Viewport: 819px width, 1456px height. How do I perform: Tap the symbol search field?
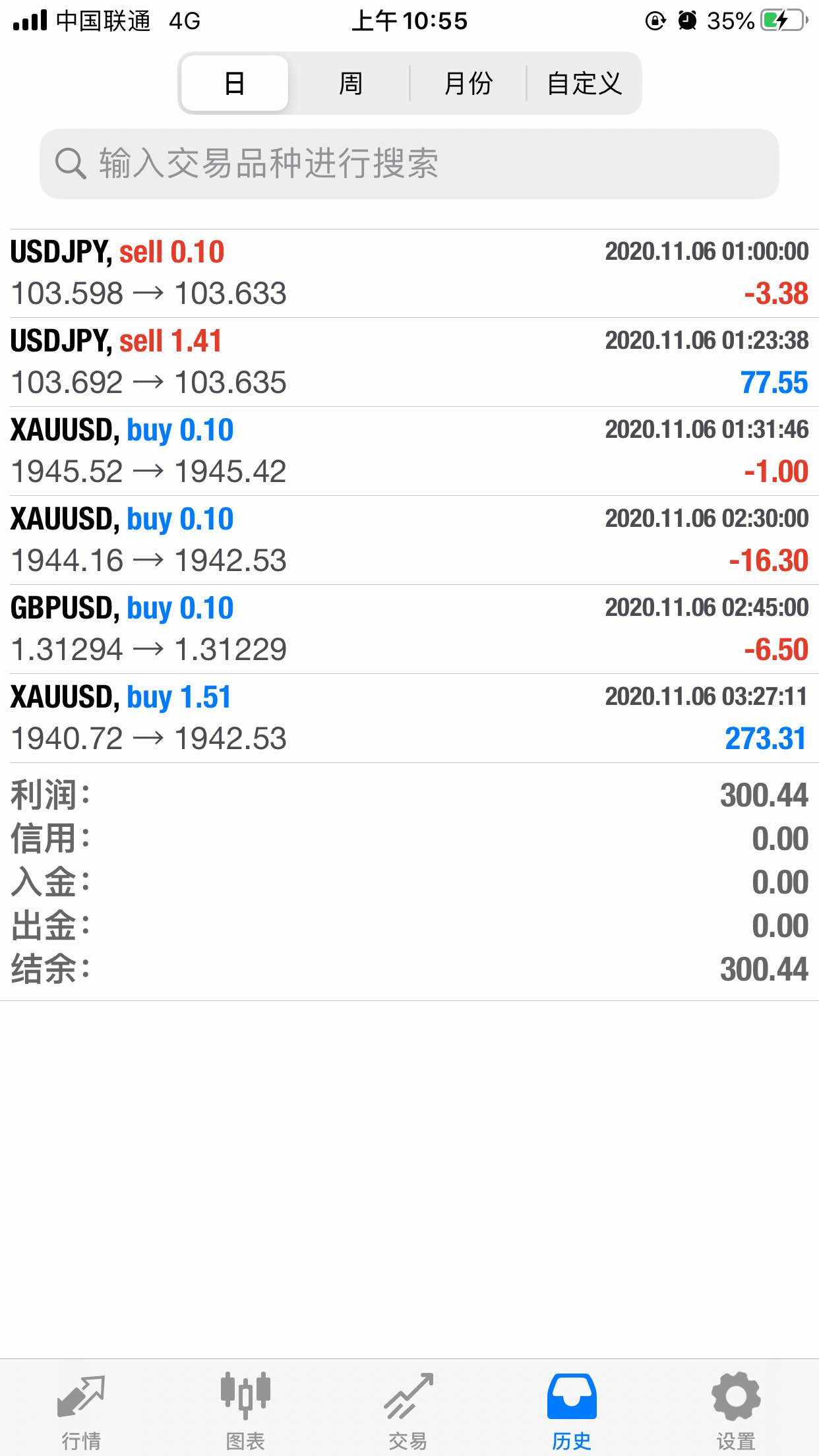(x=409, y=164)
